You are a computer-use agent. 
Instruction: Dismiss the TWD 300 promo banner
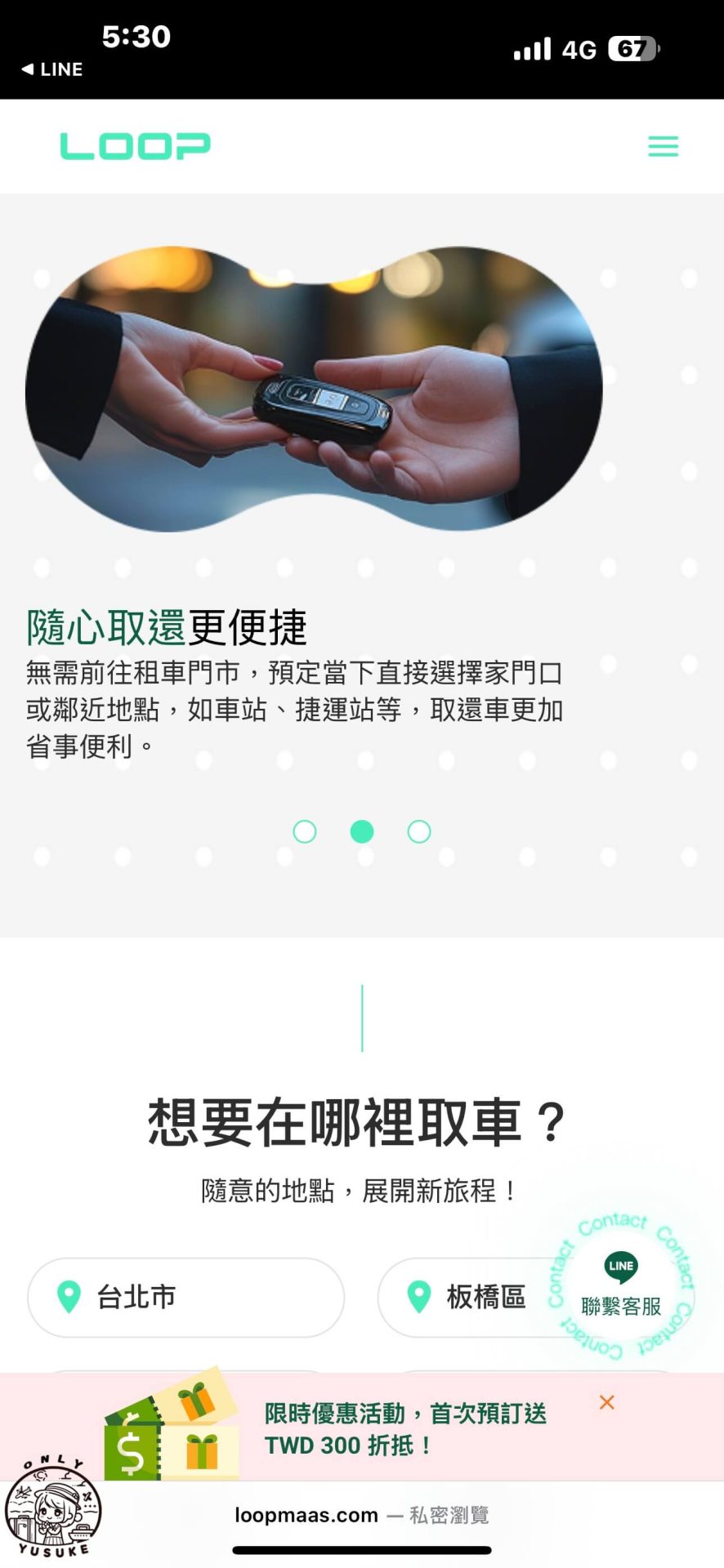click(x=606, y=1402)
